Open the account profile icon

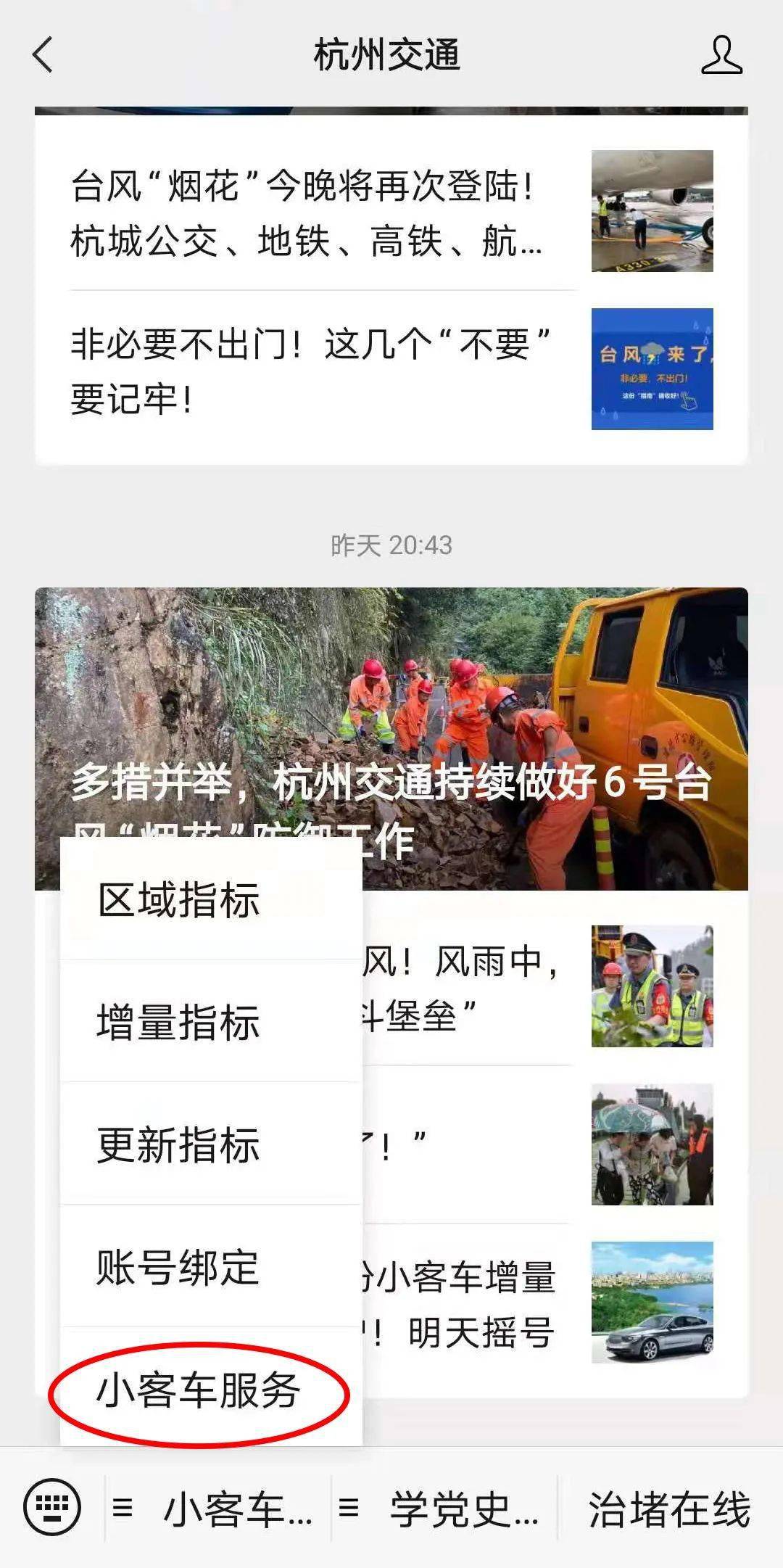click(x=721, y=55)
